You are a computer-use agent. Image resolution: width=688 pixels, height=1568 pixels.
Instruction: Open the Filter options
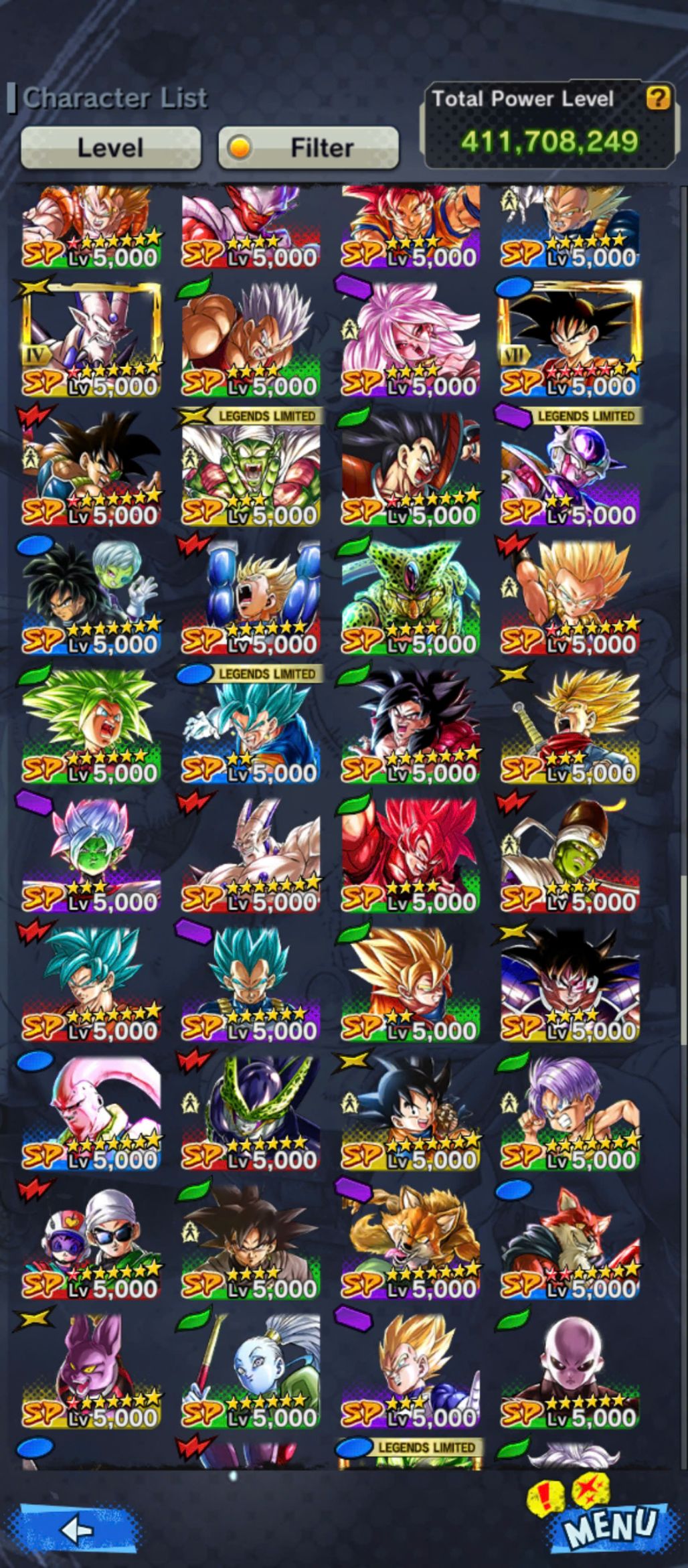(309, 147)
